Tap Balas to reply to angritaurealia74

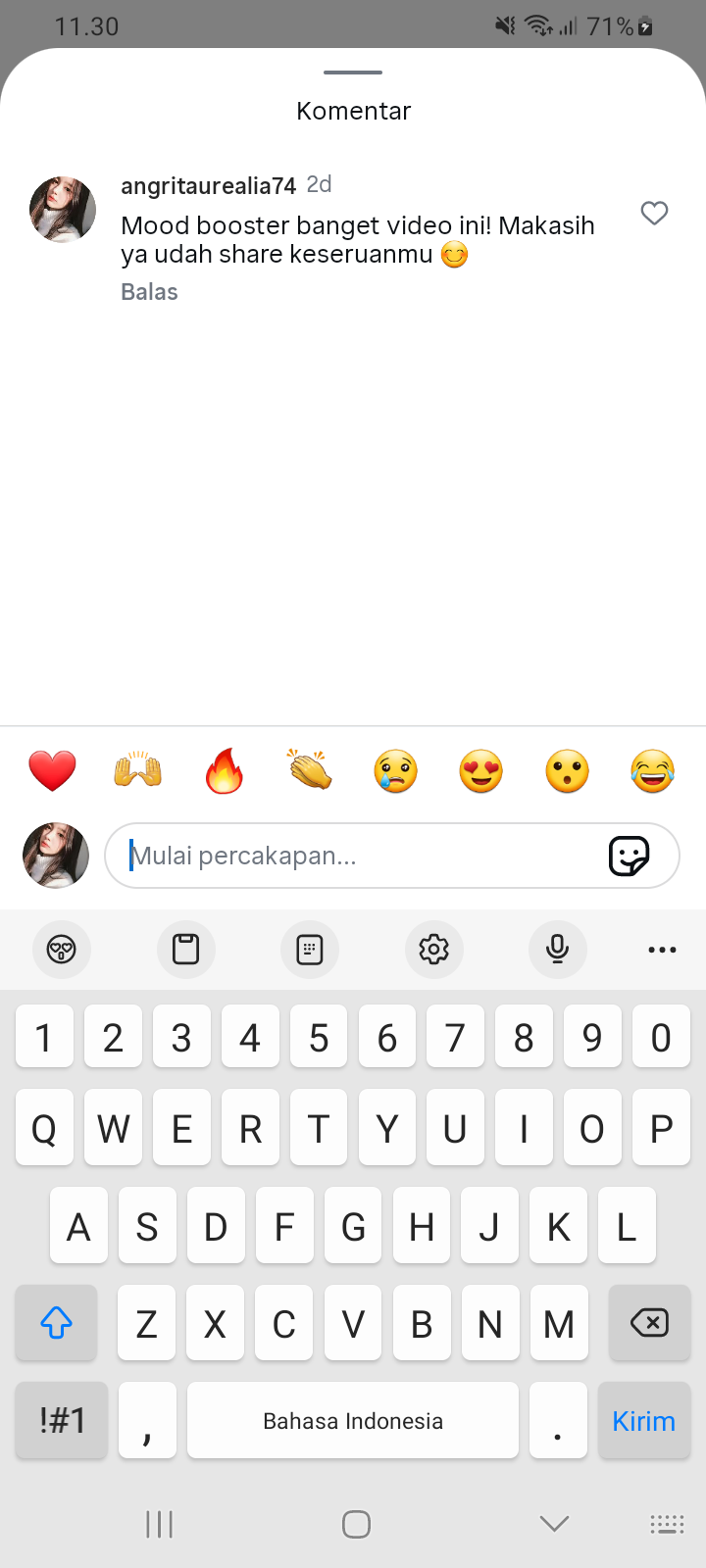[149, 292]
